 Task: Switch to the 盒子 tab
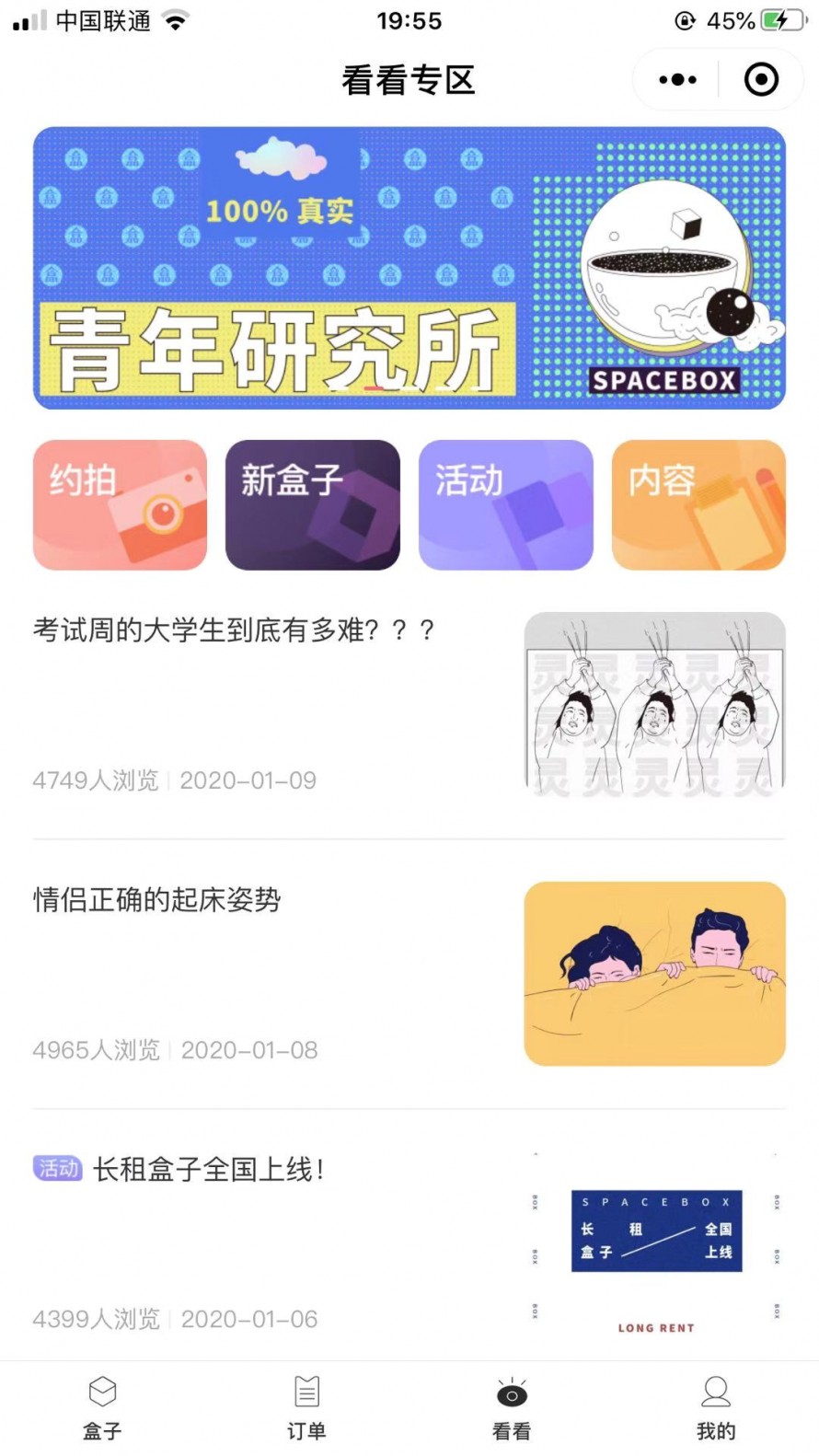(x=102, y=1407)
